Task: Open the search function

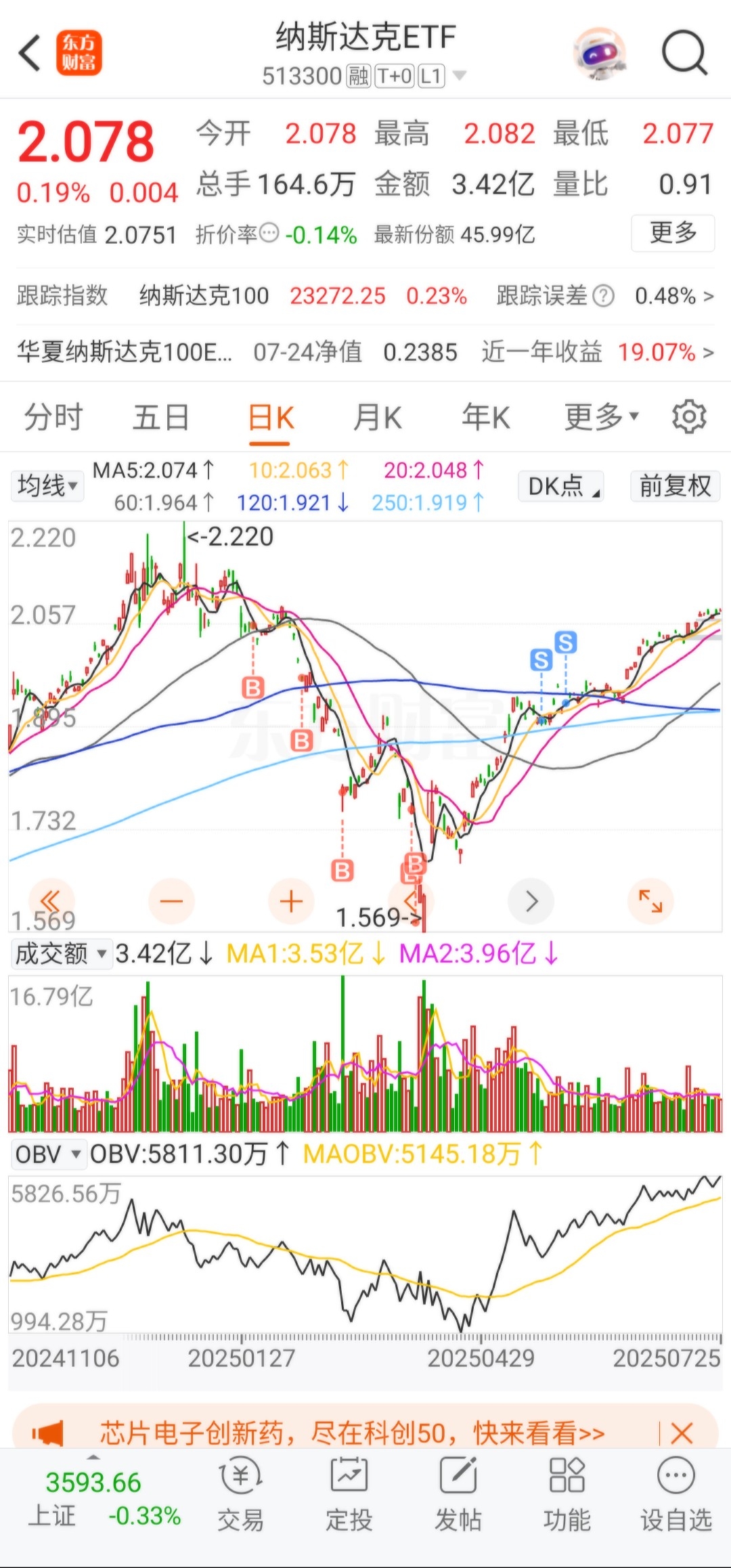Action: pos(685,53)
